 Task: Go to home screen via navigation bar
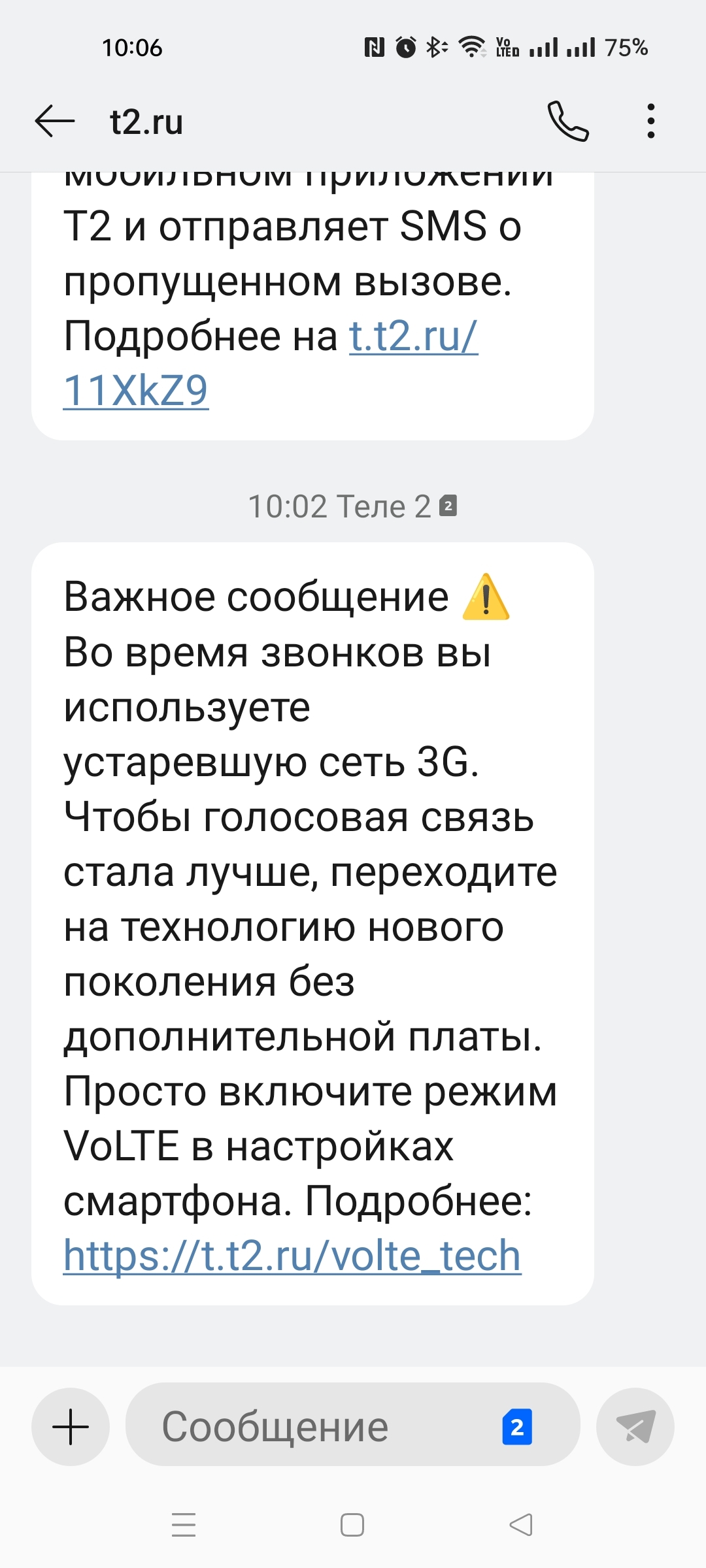(x=352, y=1525)
